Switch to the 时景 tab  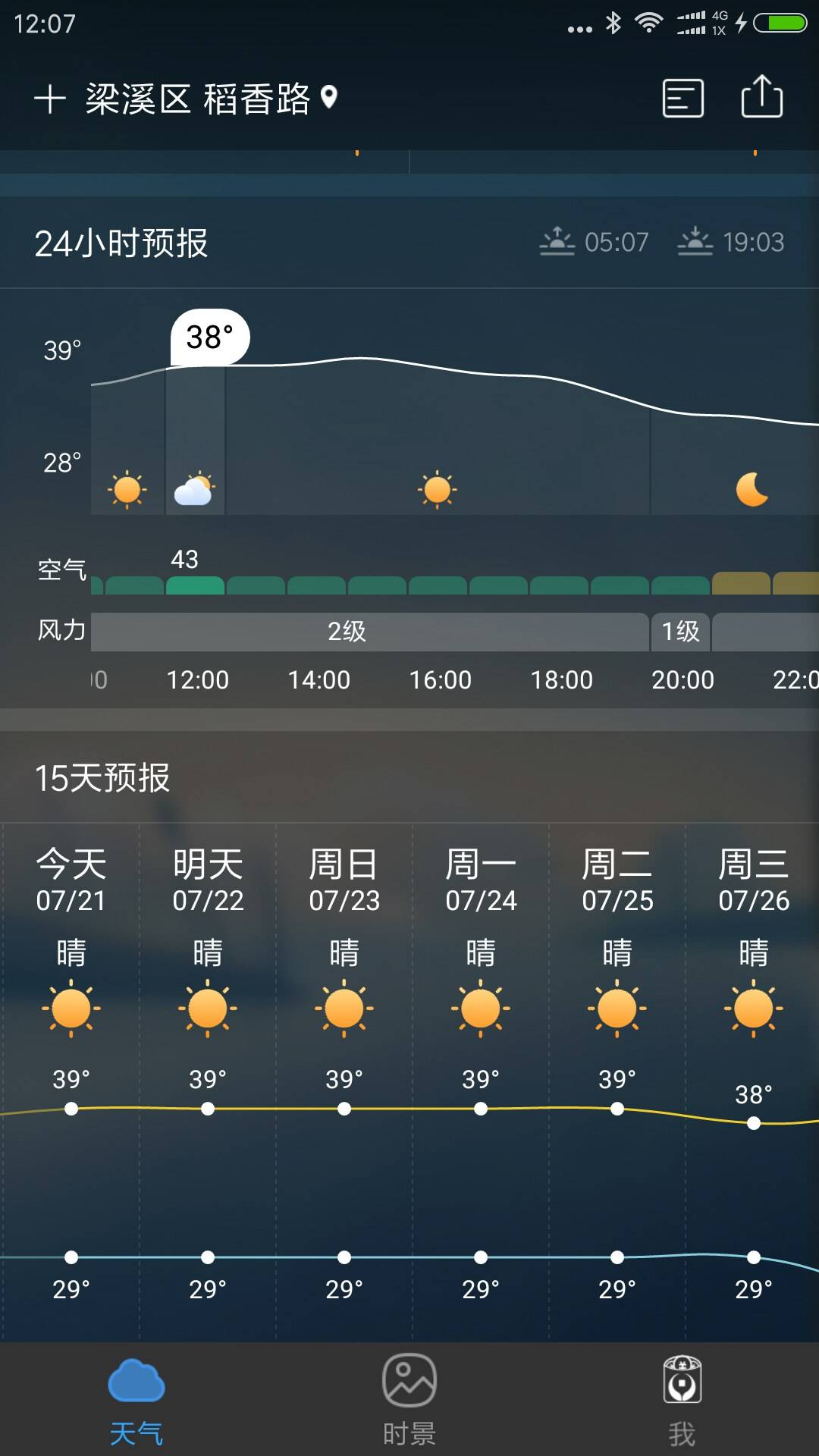[x=409, y=1400]
